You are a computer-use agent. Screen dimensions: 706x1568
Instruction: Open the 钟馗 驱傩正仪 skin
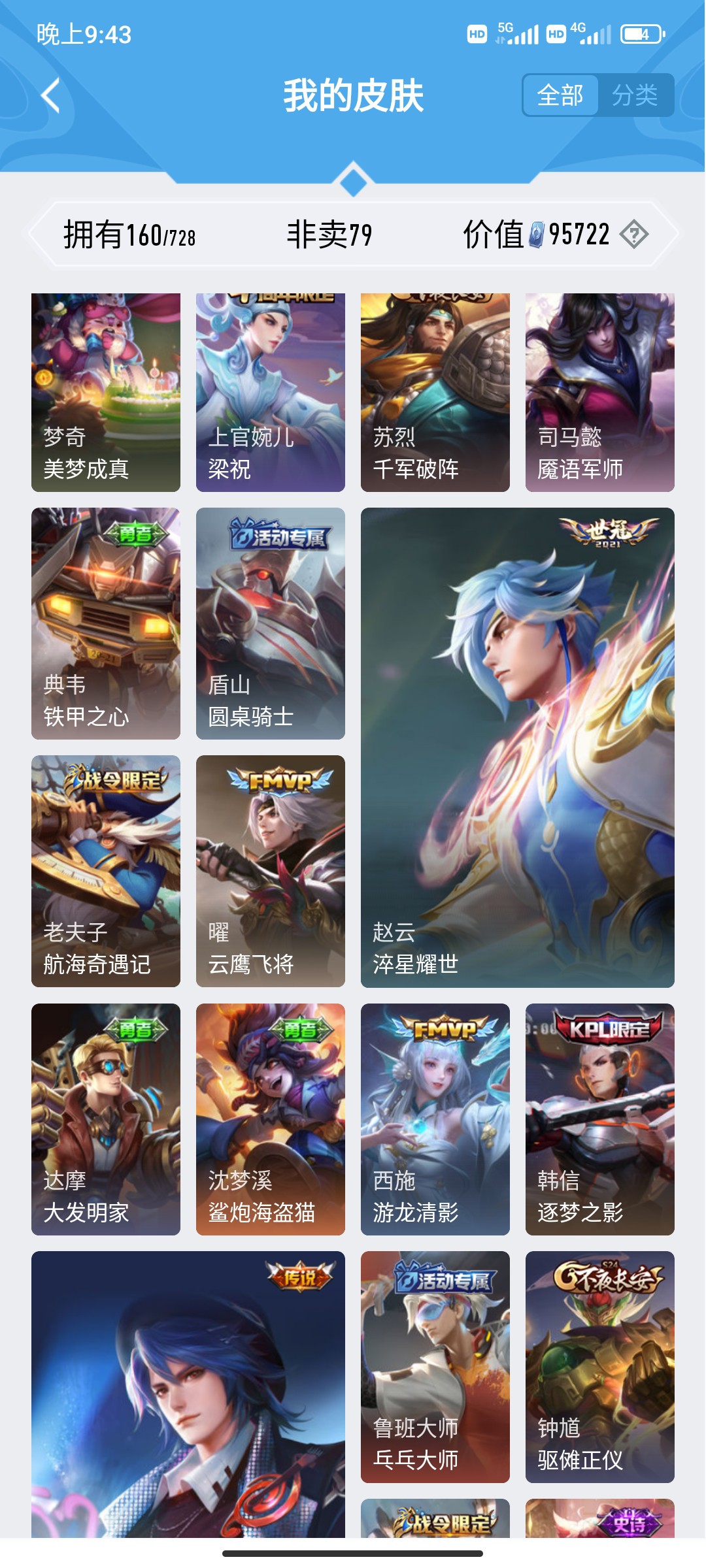(600, 1367)
